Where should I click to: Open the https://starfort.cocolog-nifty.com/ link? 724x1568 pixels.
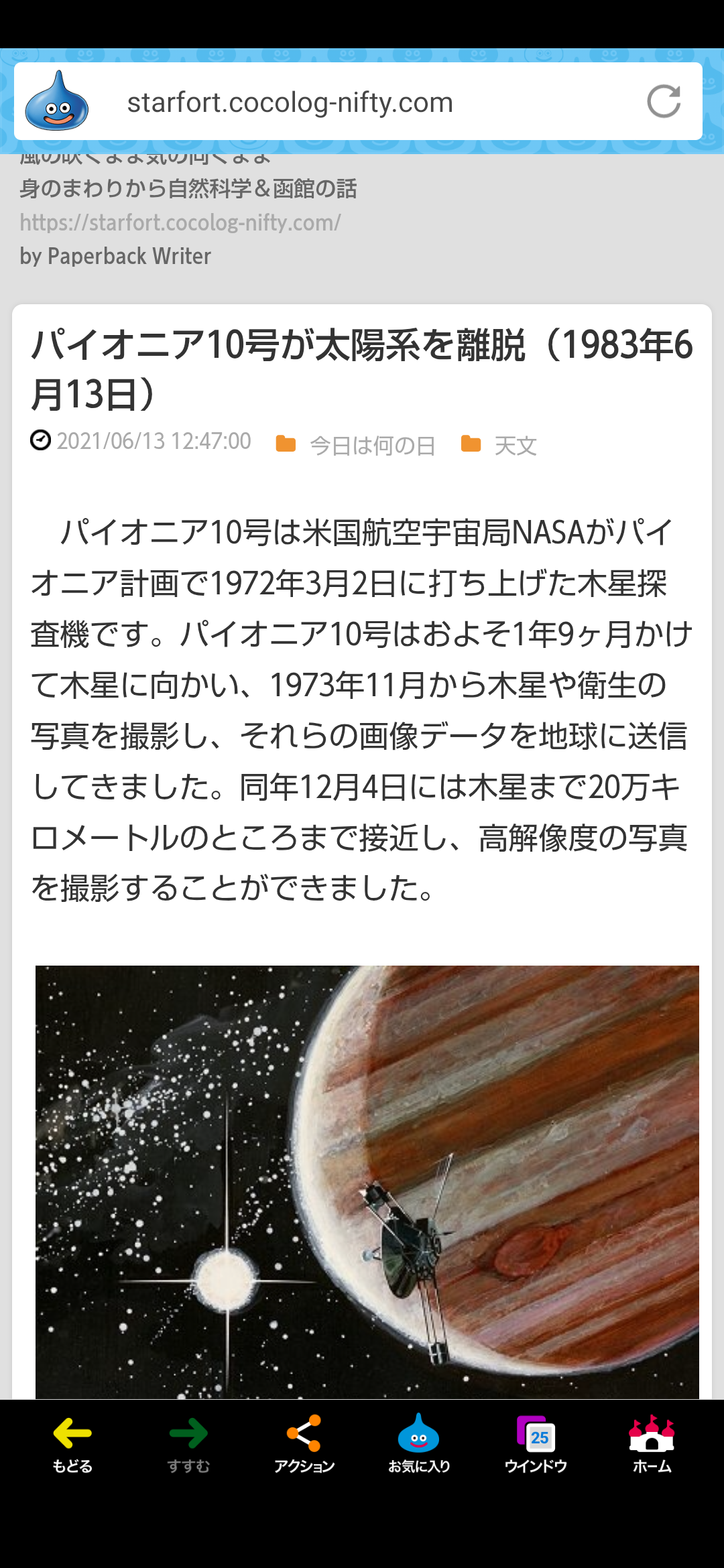[x=180, y=222]
